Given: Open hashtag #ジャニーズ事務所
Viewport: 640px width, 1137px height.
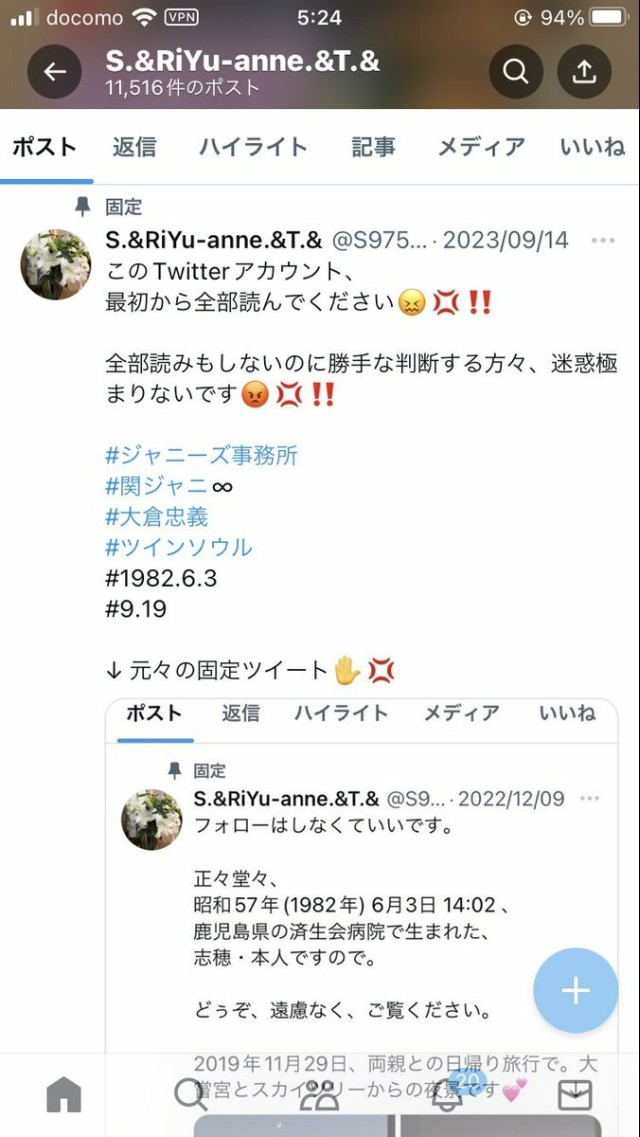Looking at the screenshot, I should [x=201, y=456].
